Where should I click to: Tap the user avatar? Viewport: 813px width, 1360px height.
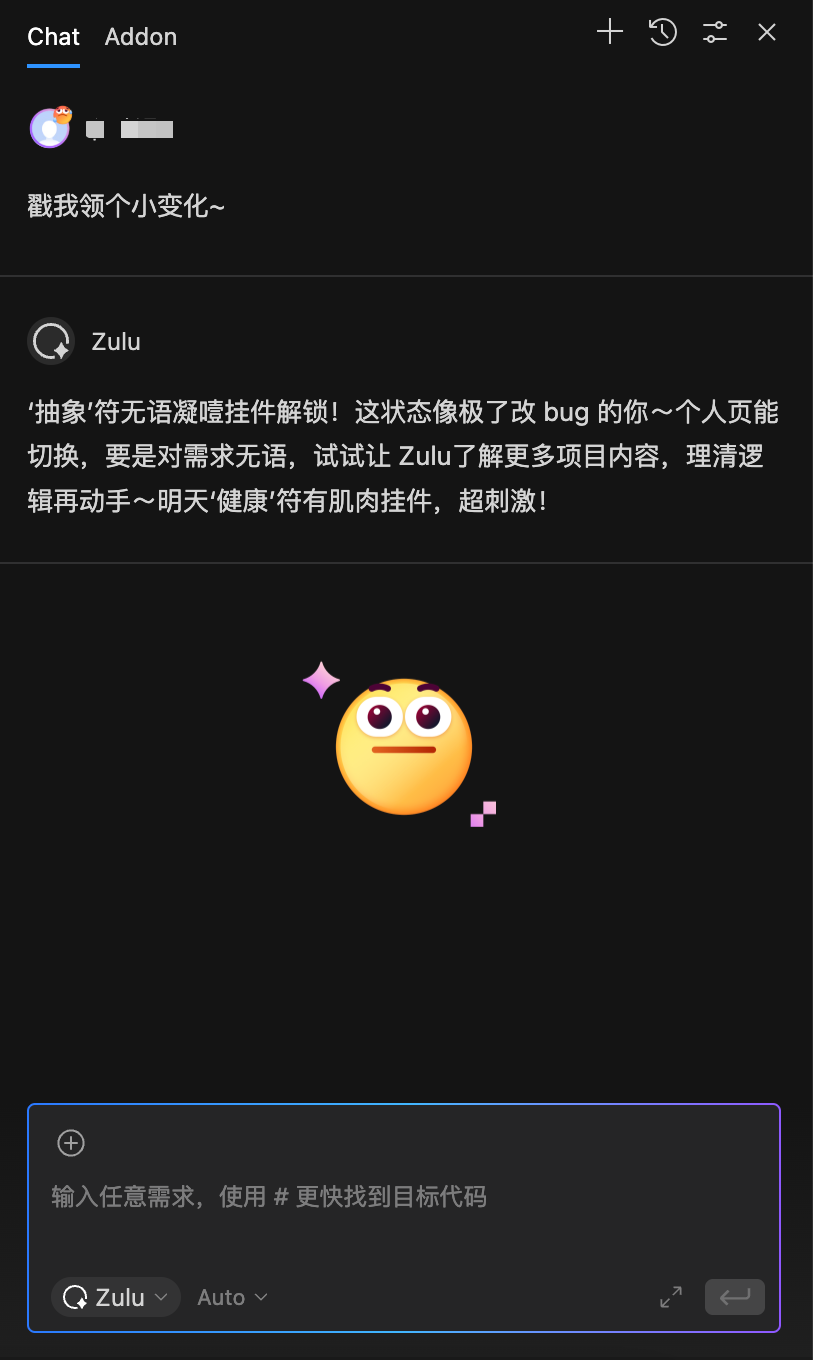(x=50, y=128)
